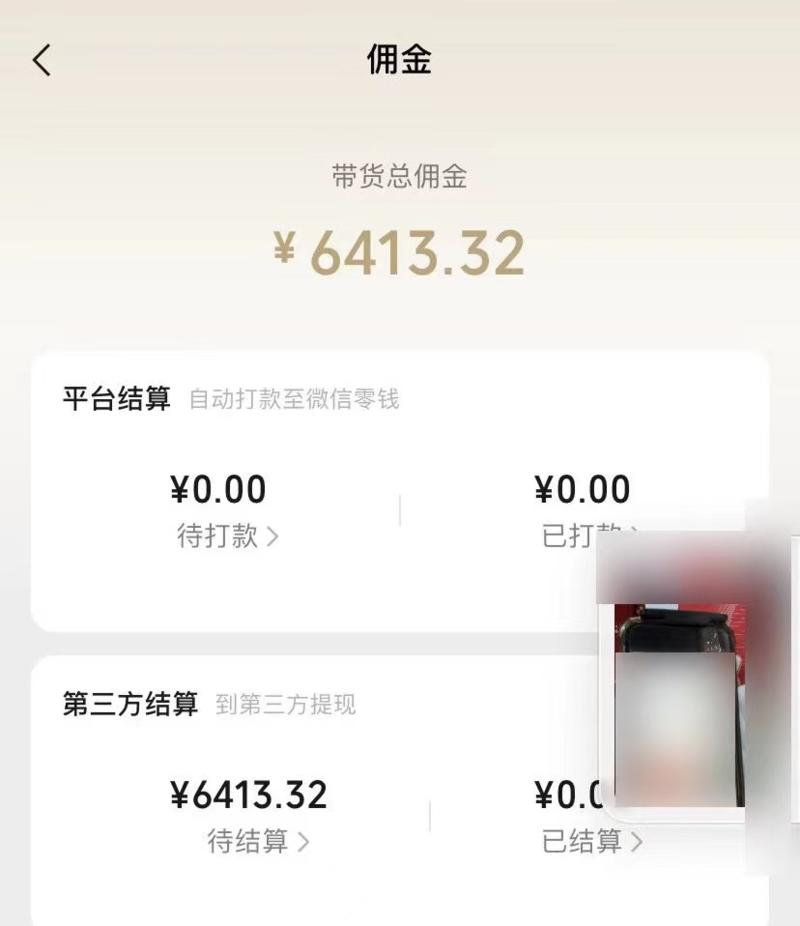Image resolution: width=800 pixels, height=926 pixels.
Task: Tap the total commission amount ¥6413.32
Action: point(399,253)
